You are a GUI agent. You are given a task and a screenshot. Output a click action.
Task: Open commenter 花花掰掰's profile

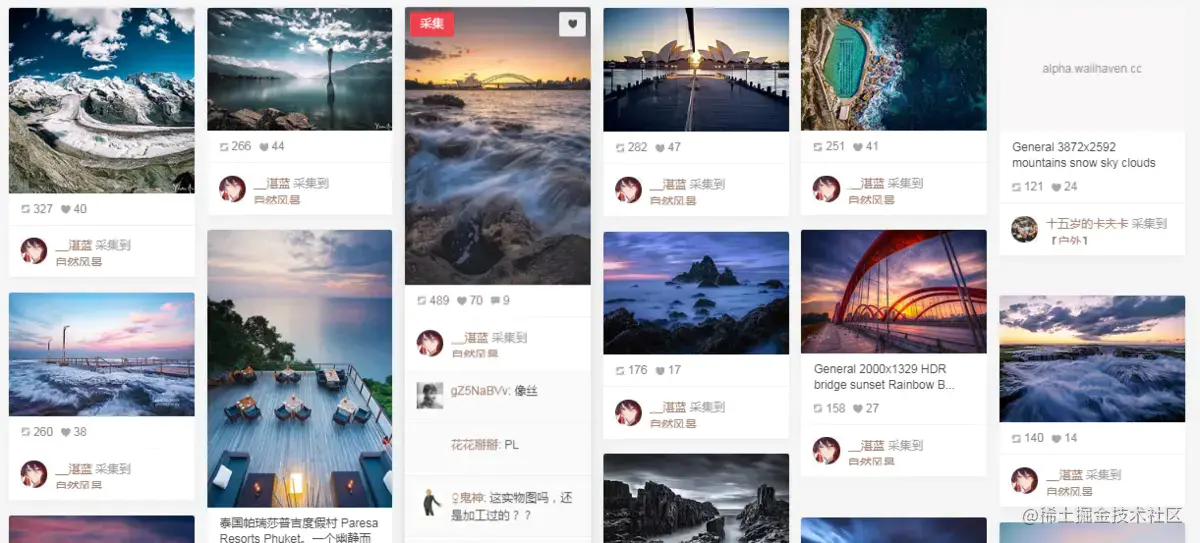pos(475,444)
